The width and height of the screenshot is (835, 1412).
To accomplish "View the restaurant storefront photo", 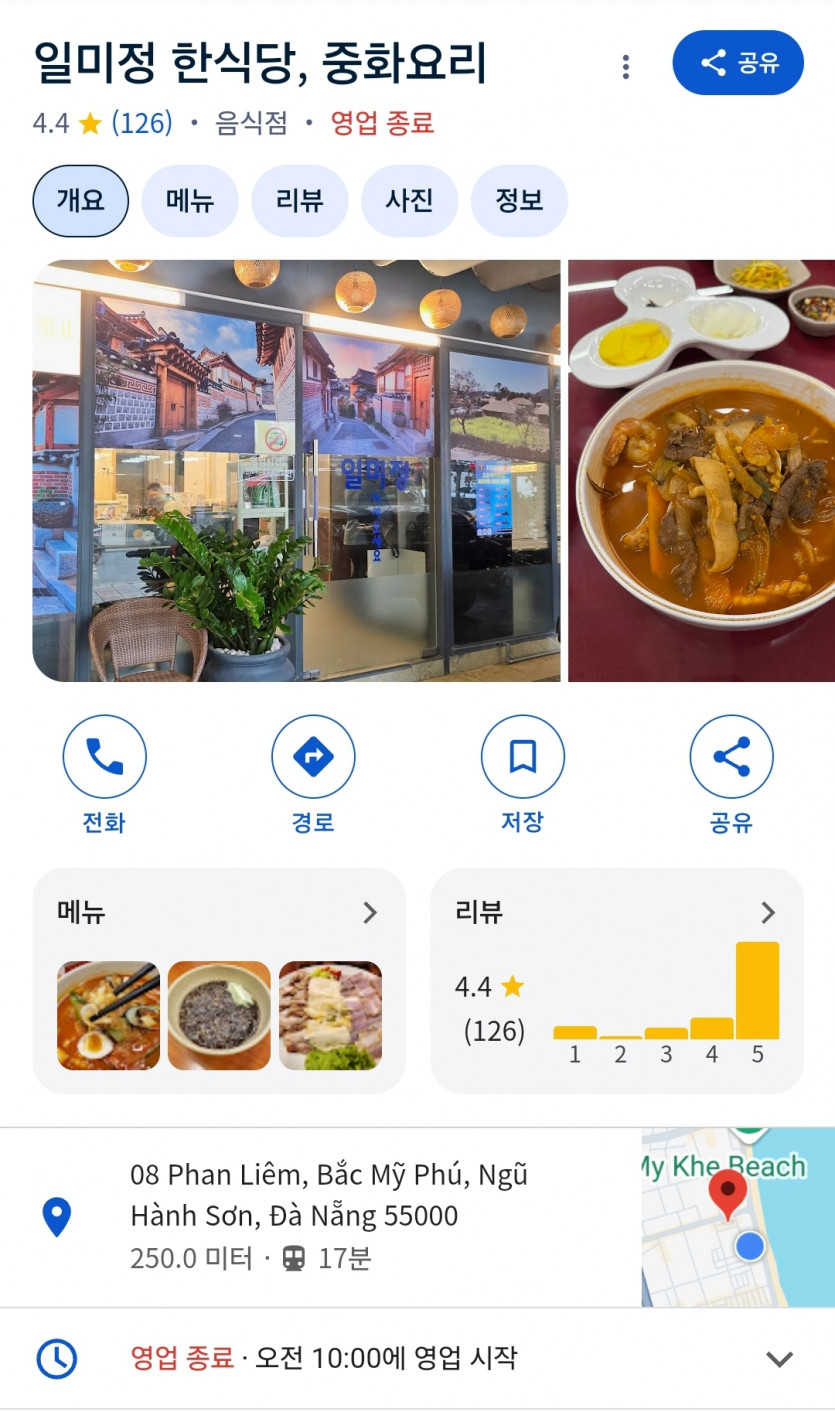I will pyautogui.click(x=296, y=470).
